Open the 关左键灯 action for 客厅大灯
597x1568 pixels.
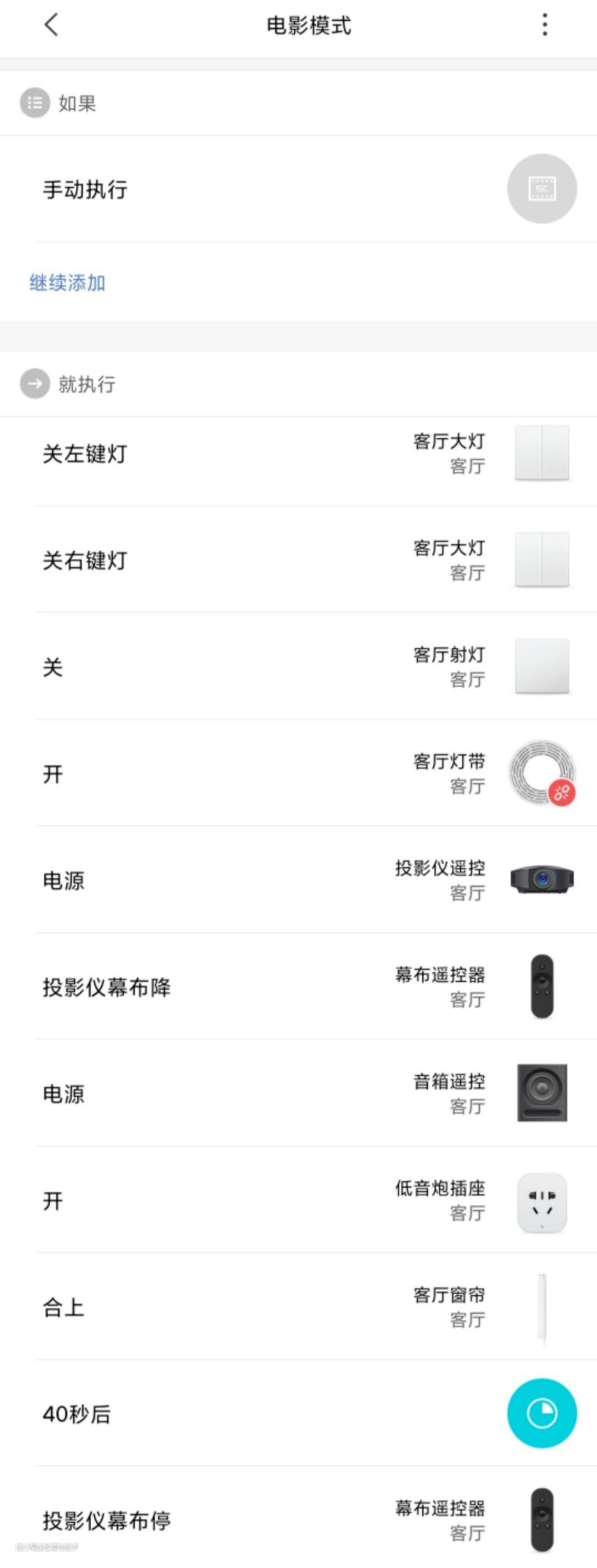pos(298,454)
